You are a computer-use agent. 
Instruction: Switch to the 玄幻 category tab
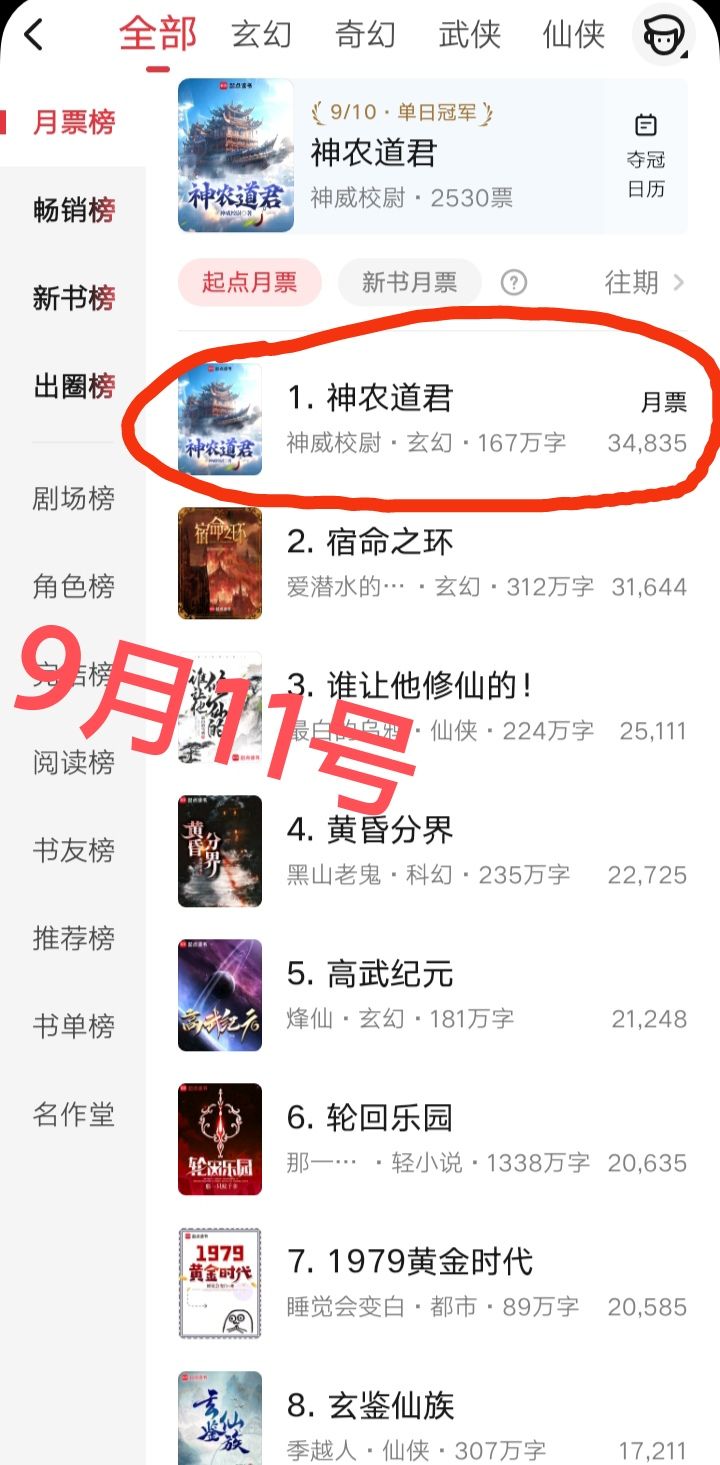(x=262, y=35)
